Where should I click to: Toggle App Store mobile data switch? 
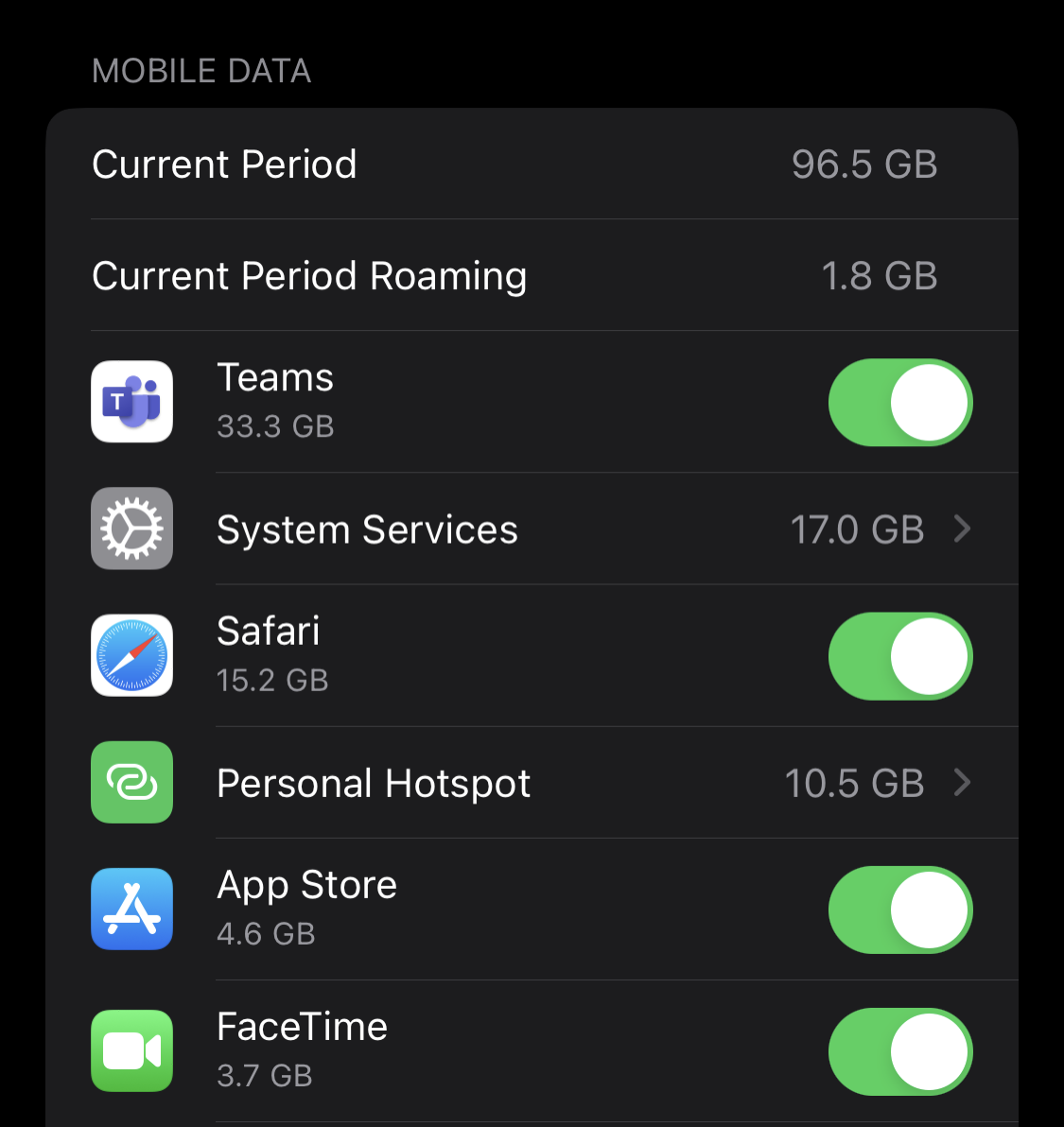(899, 910)
